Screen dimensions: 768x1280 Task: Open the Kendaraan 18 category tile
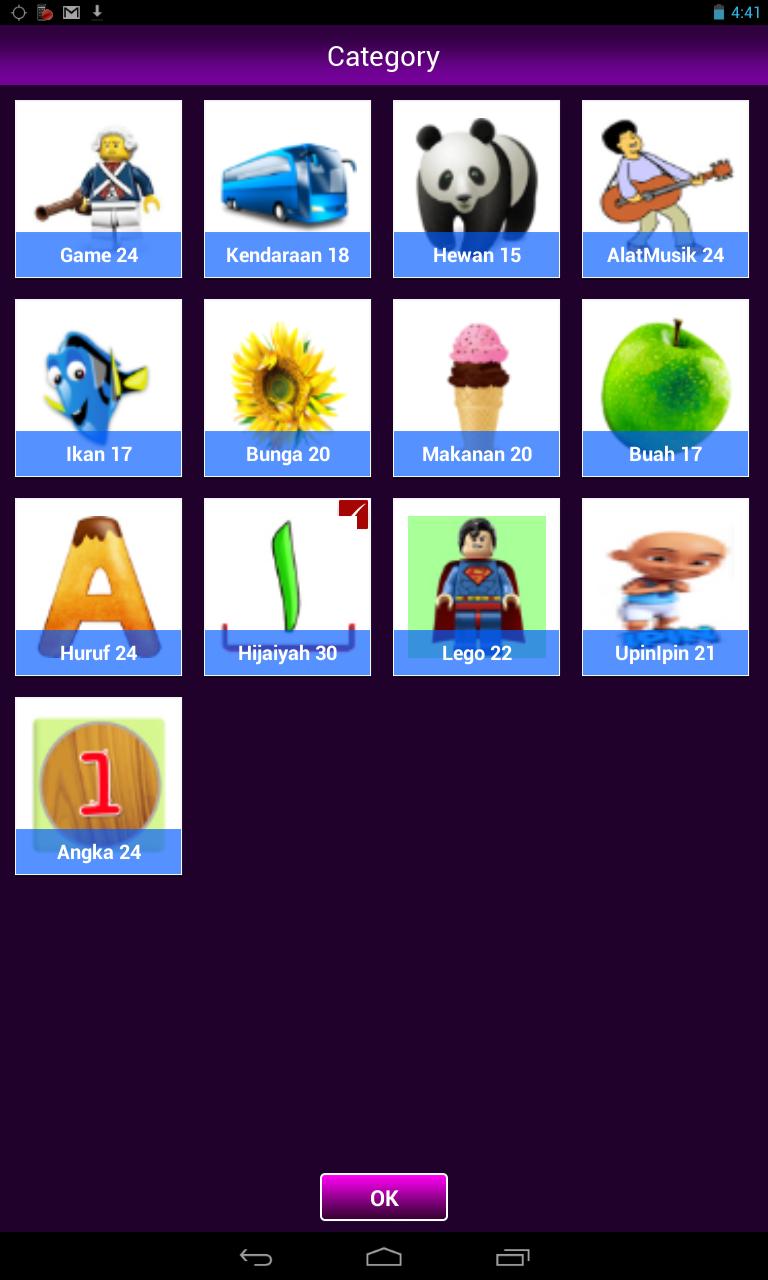coord(287,189)
